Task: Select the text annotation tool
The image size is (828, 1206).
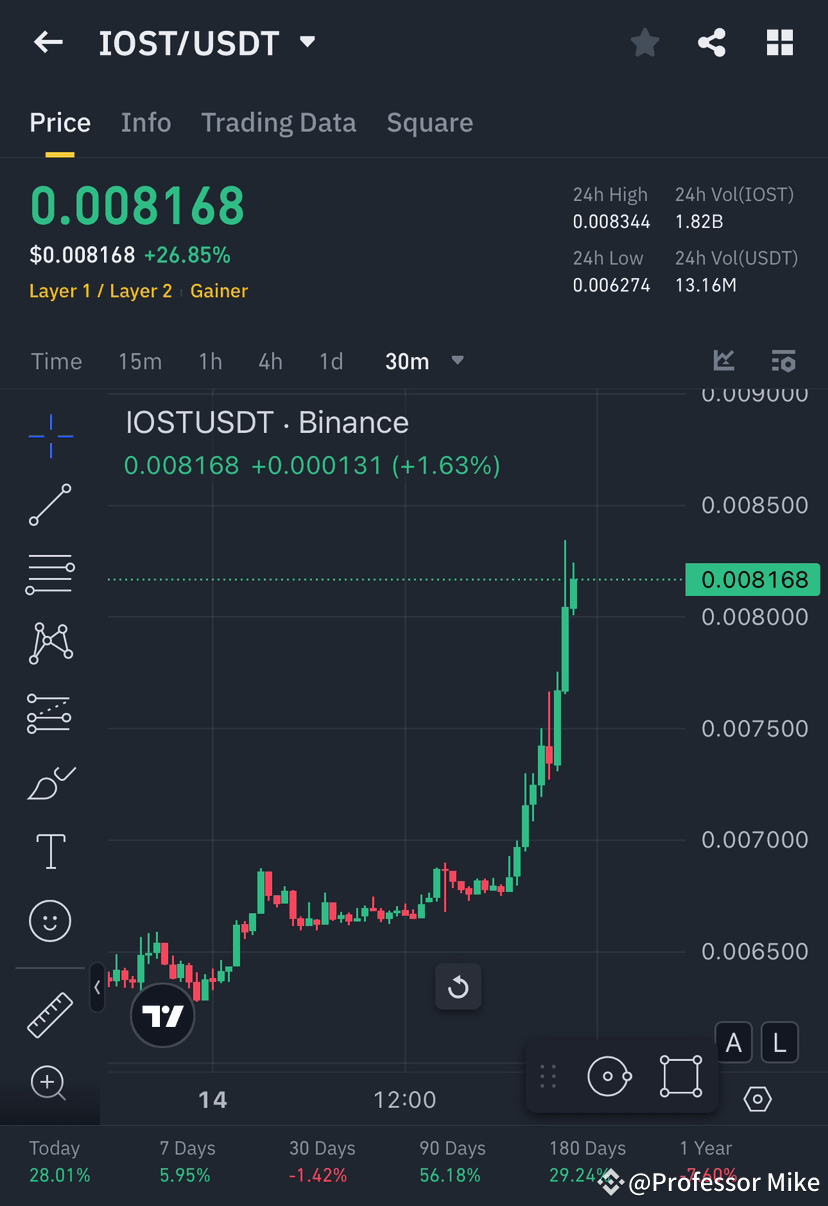Action: point(50,851)
